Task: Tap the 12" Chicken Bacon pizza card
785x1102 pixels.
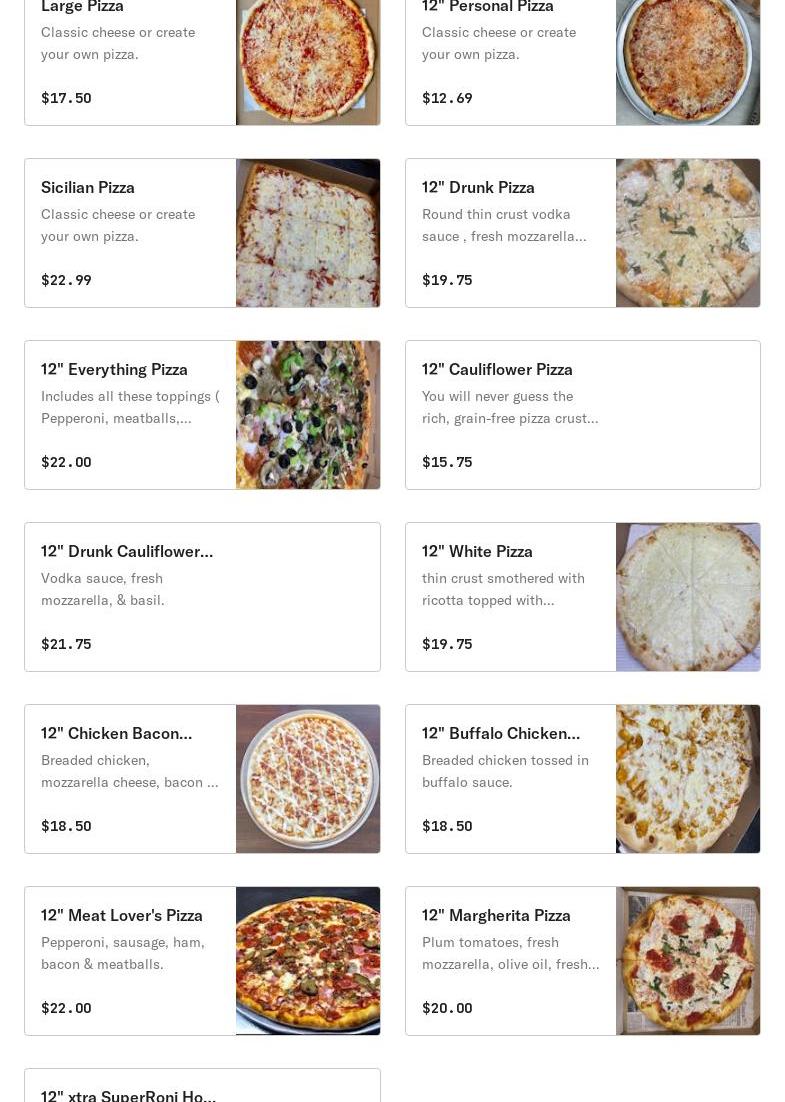Action: tap(202, 779)
